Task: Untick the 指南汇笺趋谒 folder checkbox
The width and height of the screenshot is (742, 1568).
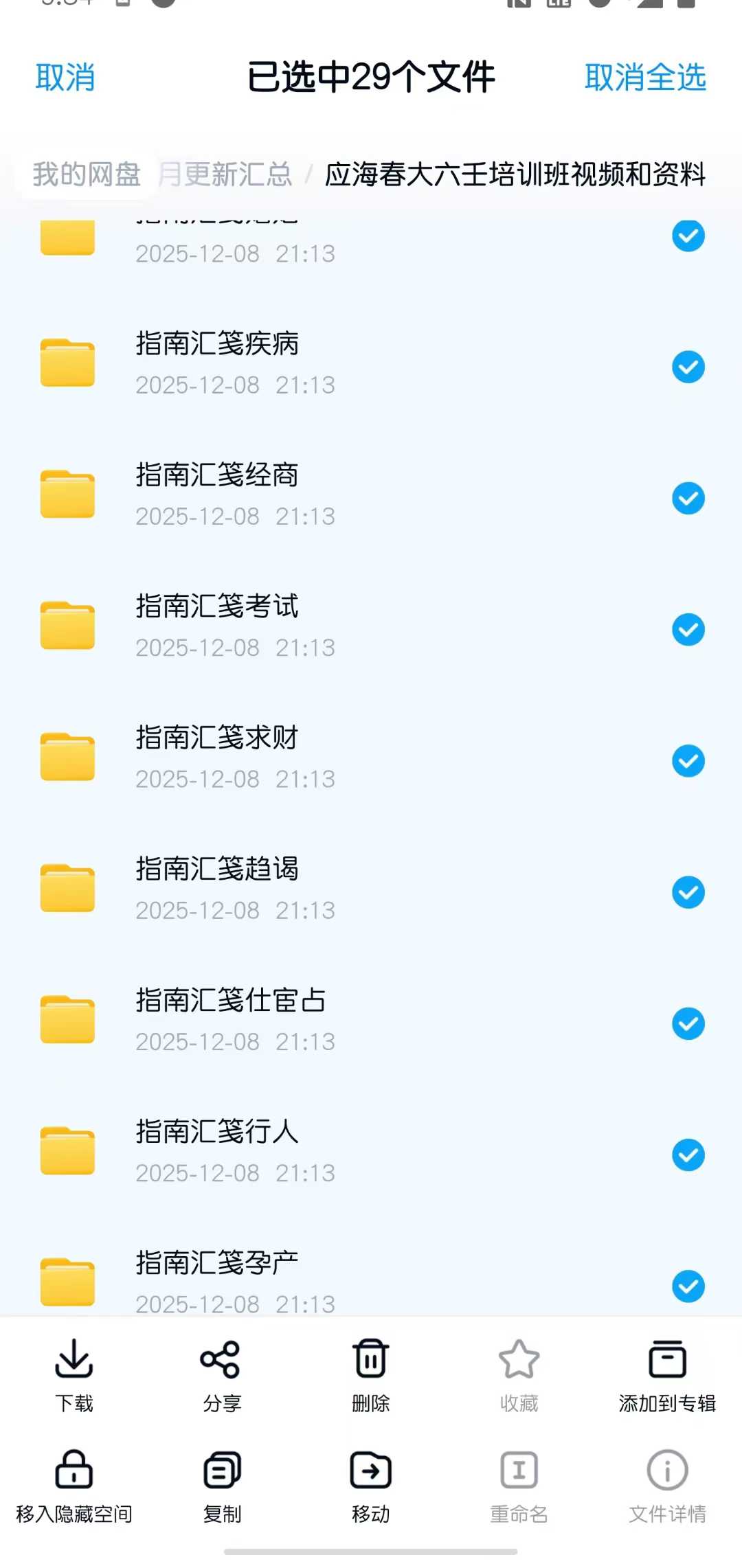Action: [688, 892]
